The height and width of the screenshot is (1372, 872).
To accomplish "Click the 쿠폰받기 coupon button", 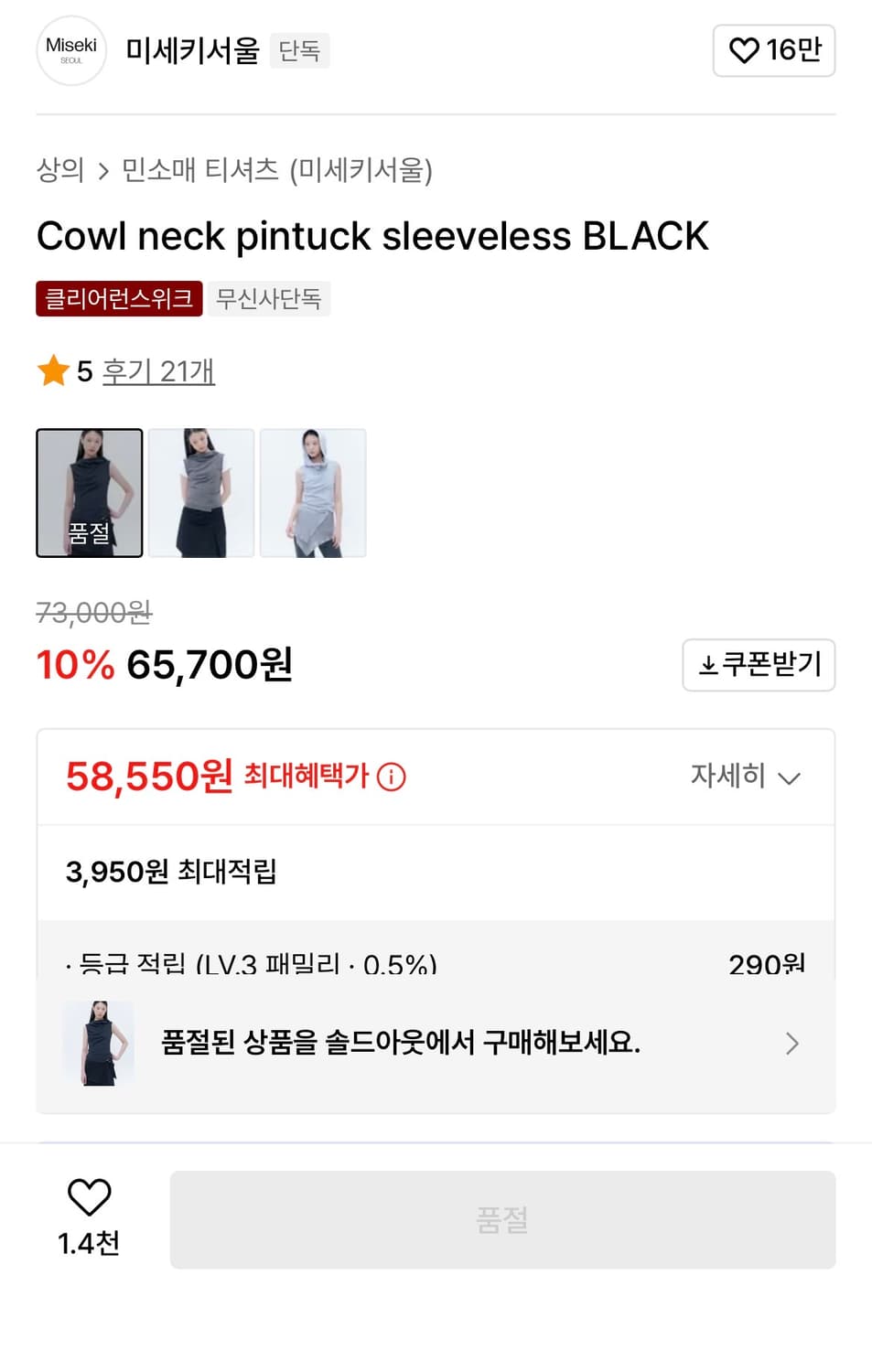I will coord(759,665).
